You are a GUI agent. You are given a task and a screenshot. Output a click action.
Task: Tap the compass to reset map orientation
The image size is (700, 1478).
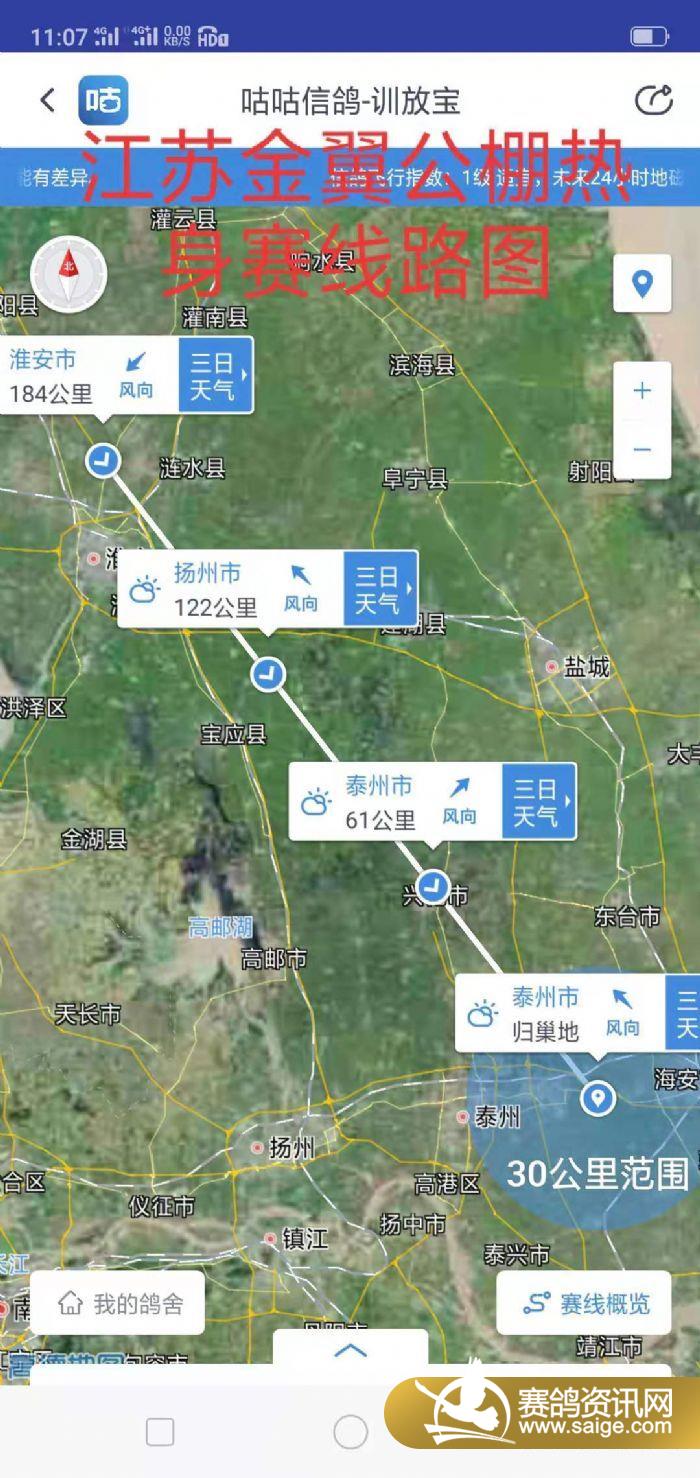coord(69,275)
